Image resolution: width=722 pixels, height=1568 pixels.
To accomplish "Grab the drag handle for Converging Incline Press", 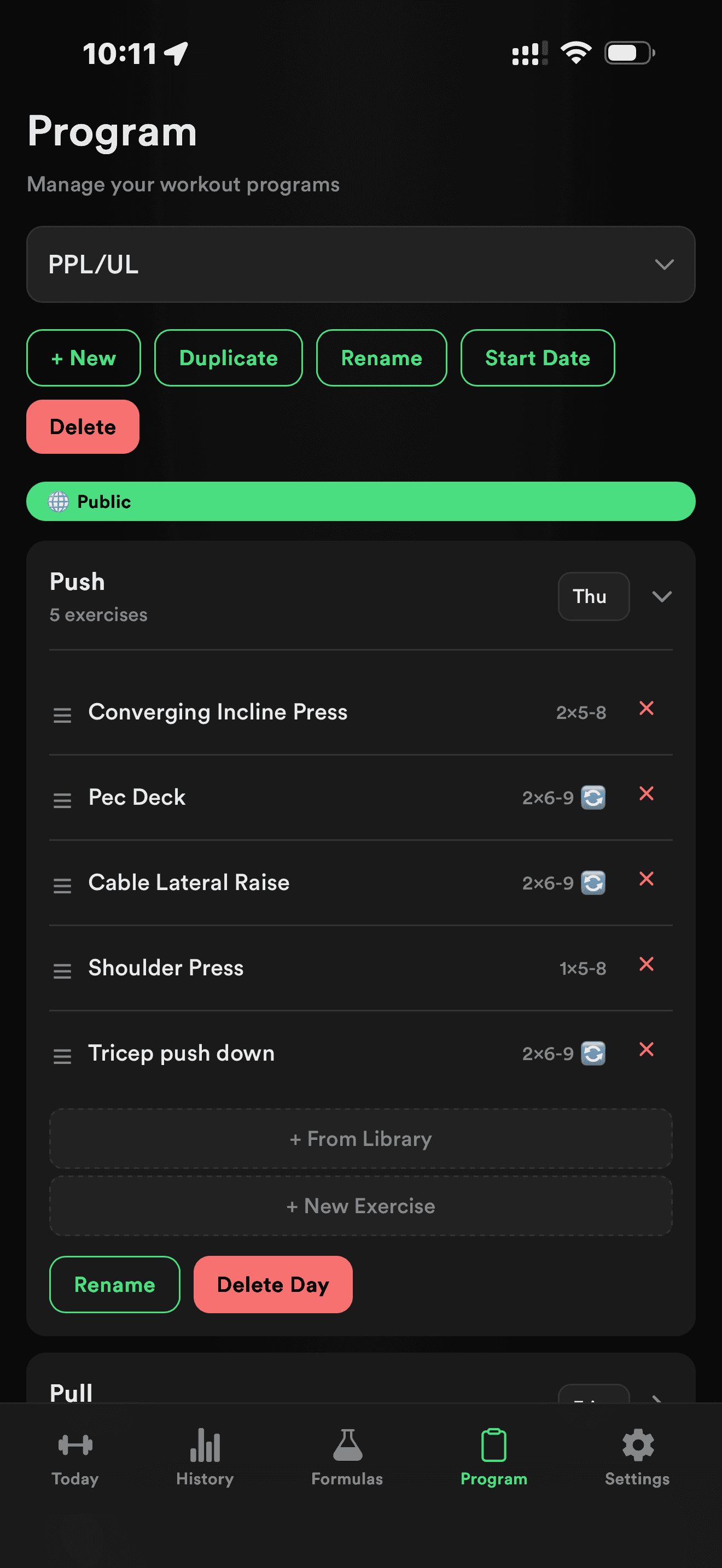I will click(62, 715).
